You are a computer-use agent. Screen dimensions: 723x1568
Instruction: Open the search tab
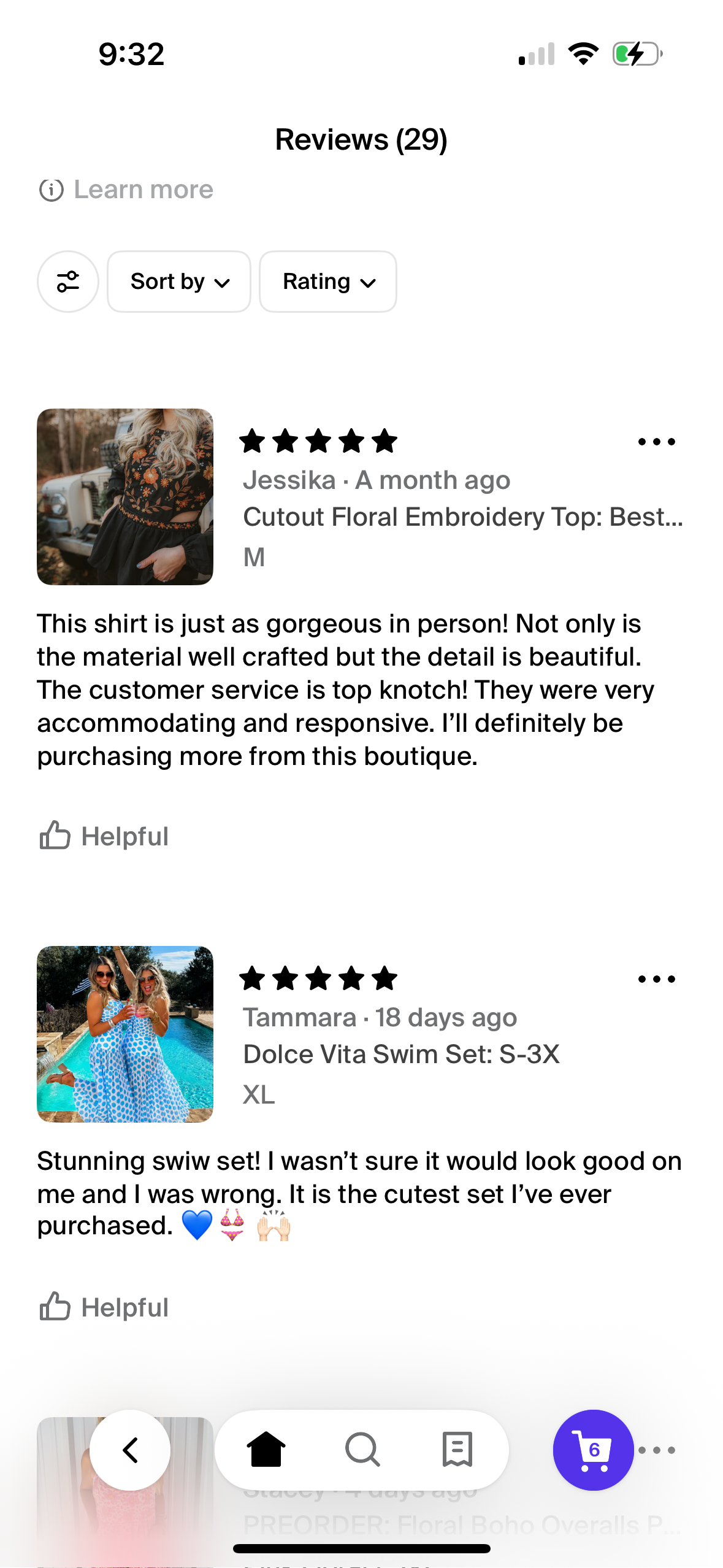(362, 1450)
